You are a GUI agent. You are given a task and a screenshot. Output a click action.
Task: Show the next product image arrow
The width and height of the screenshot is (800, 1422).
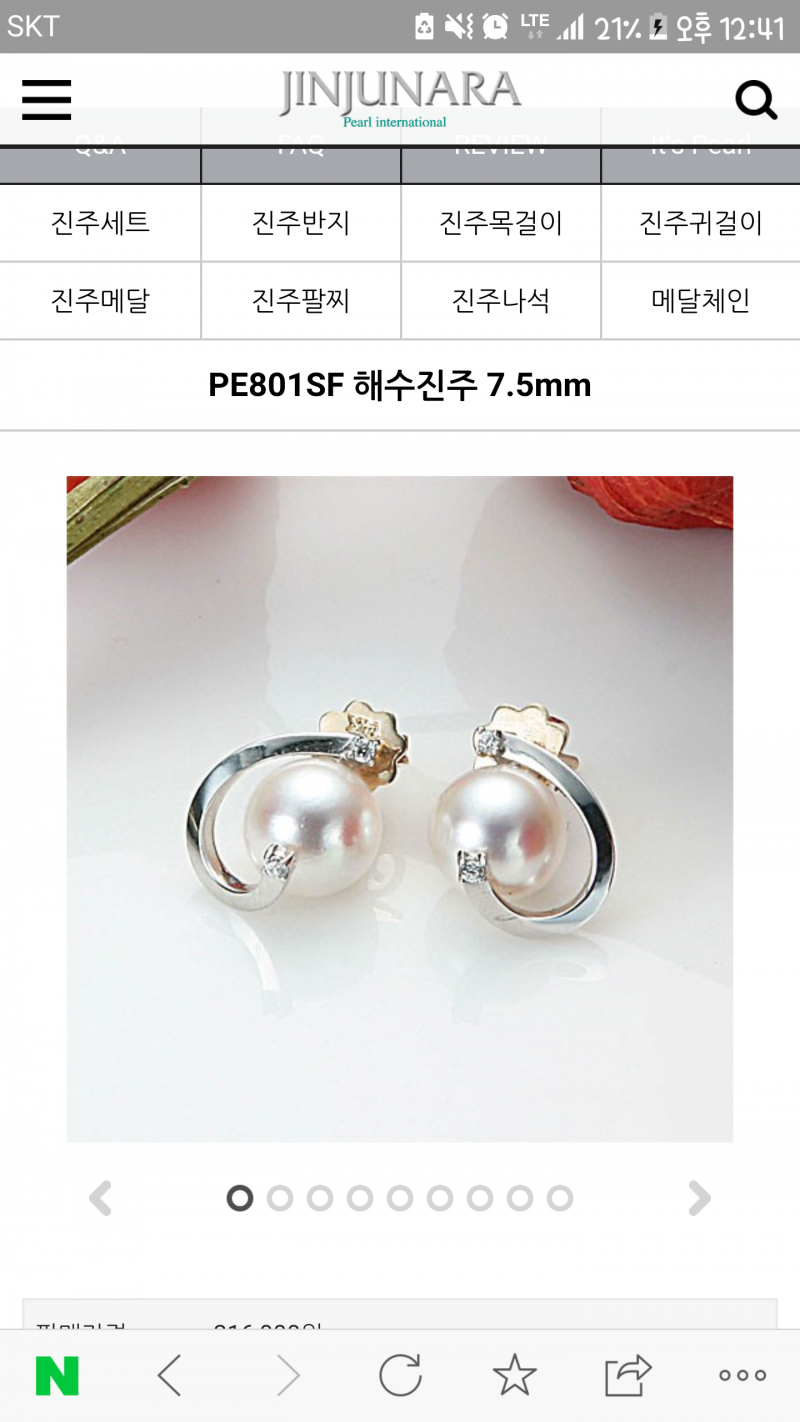pos(699,1198)
